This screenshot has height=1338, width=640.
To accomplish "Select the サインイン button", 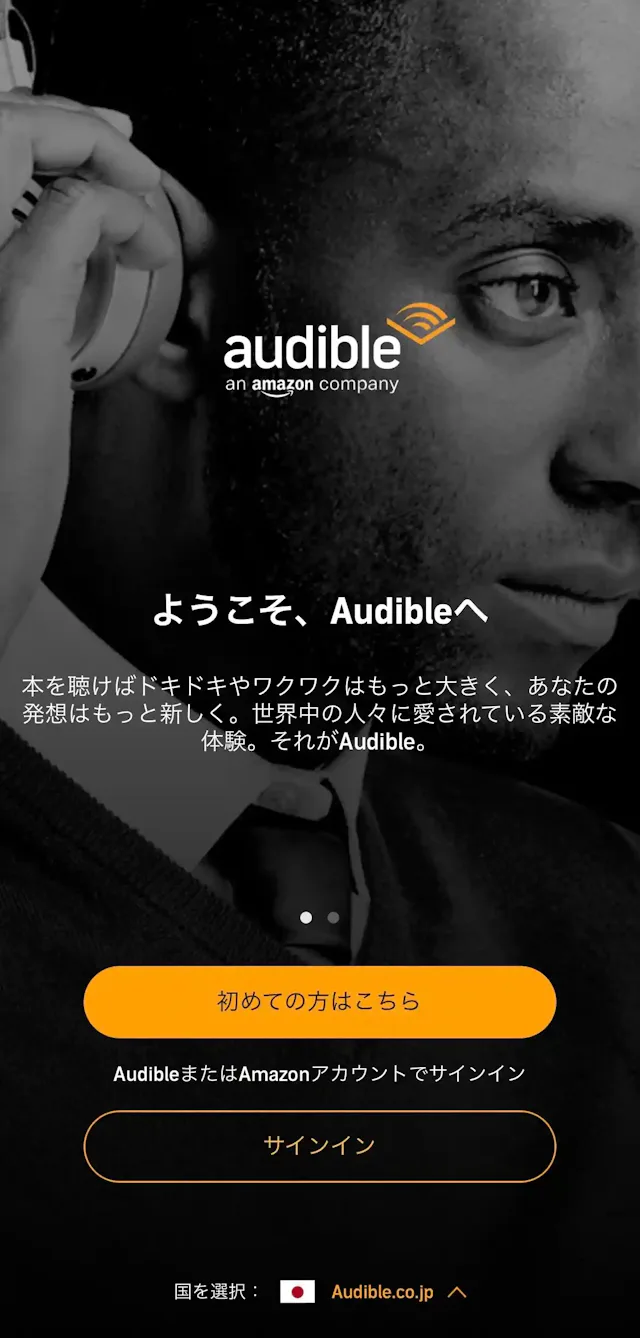I will pos(319,1146).
